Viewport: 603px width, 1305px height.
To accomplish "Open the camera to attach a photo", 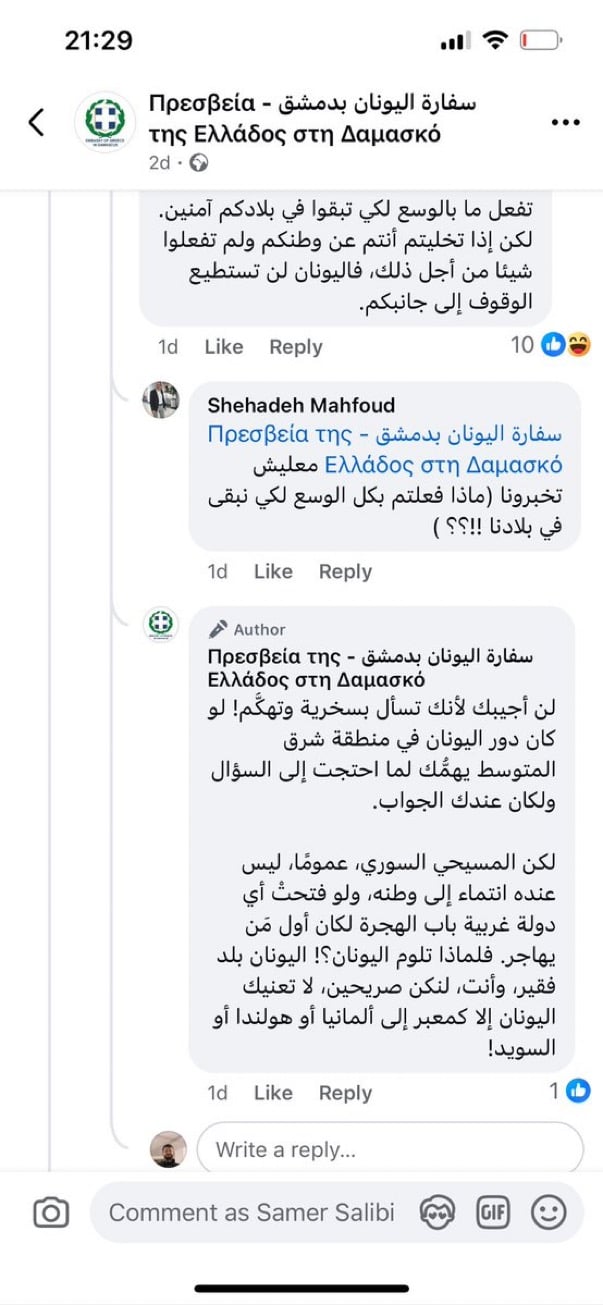I will (x=50, y=1213).
